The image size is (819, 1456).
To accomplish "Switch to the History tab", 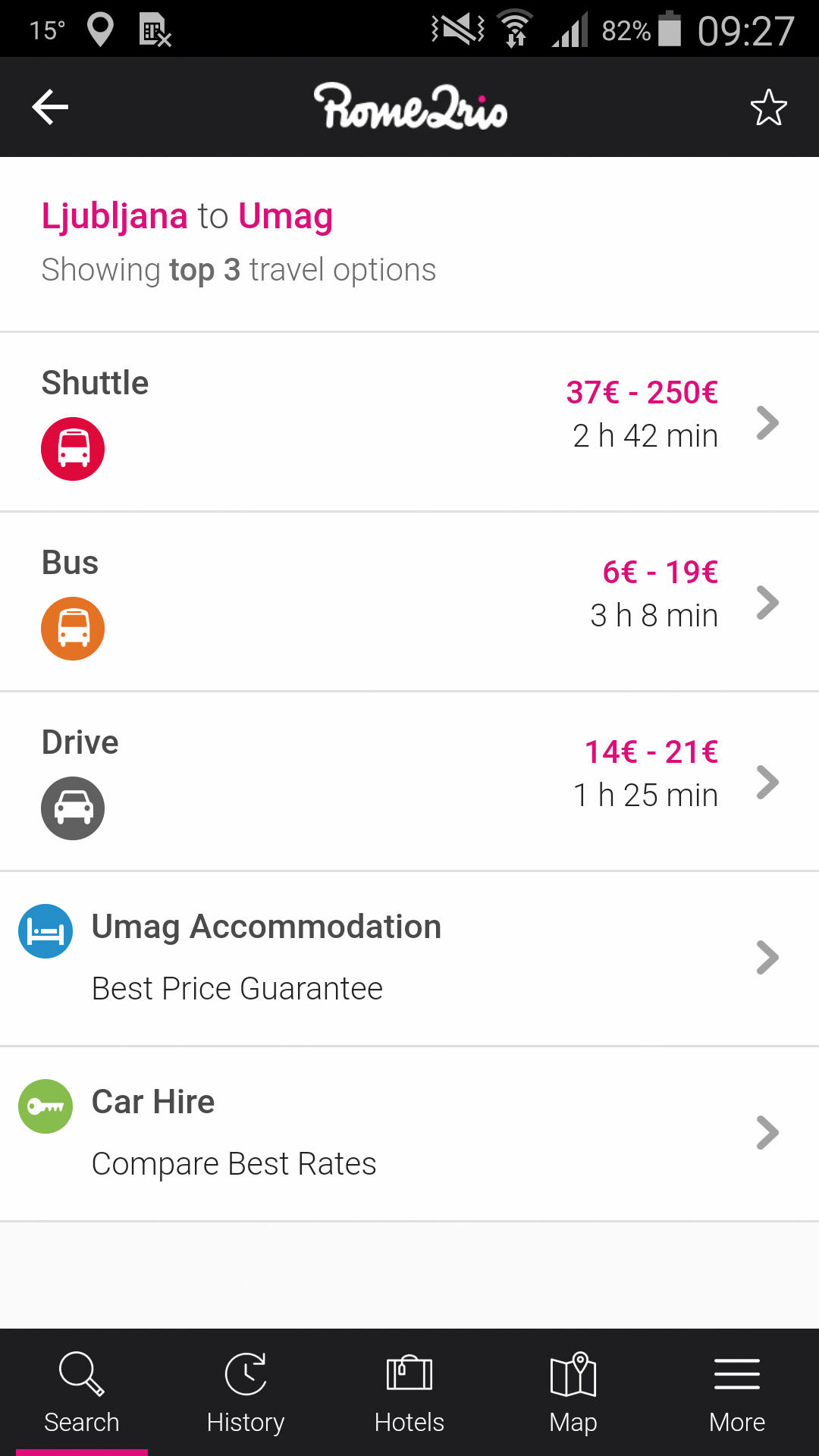I will coord(246,1392).
